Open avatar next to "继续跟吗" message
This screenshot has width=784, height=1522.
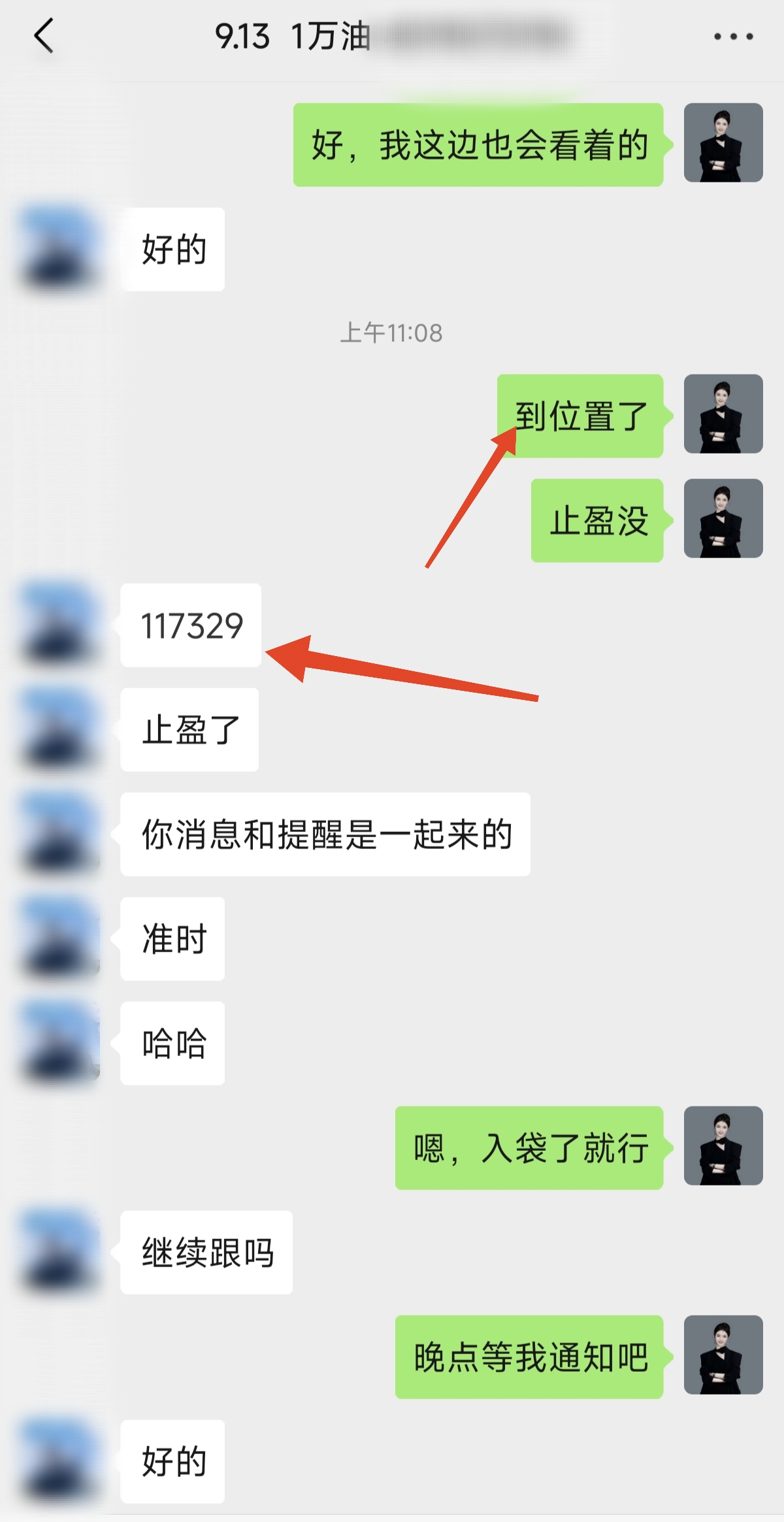pos(60,1251)
